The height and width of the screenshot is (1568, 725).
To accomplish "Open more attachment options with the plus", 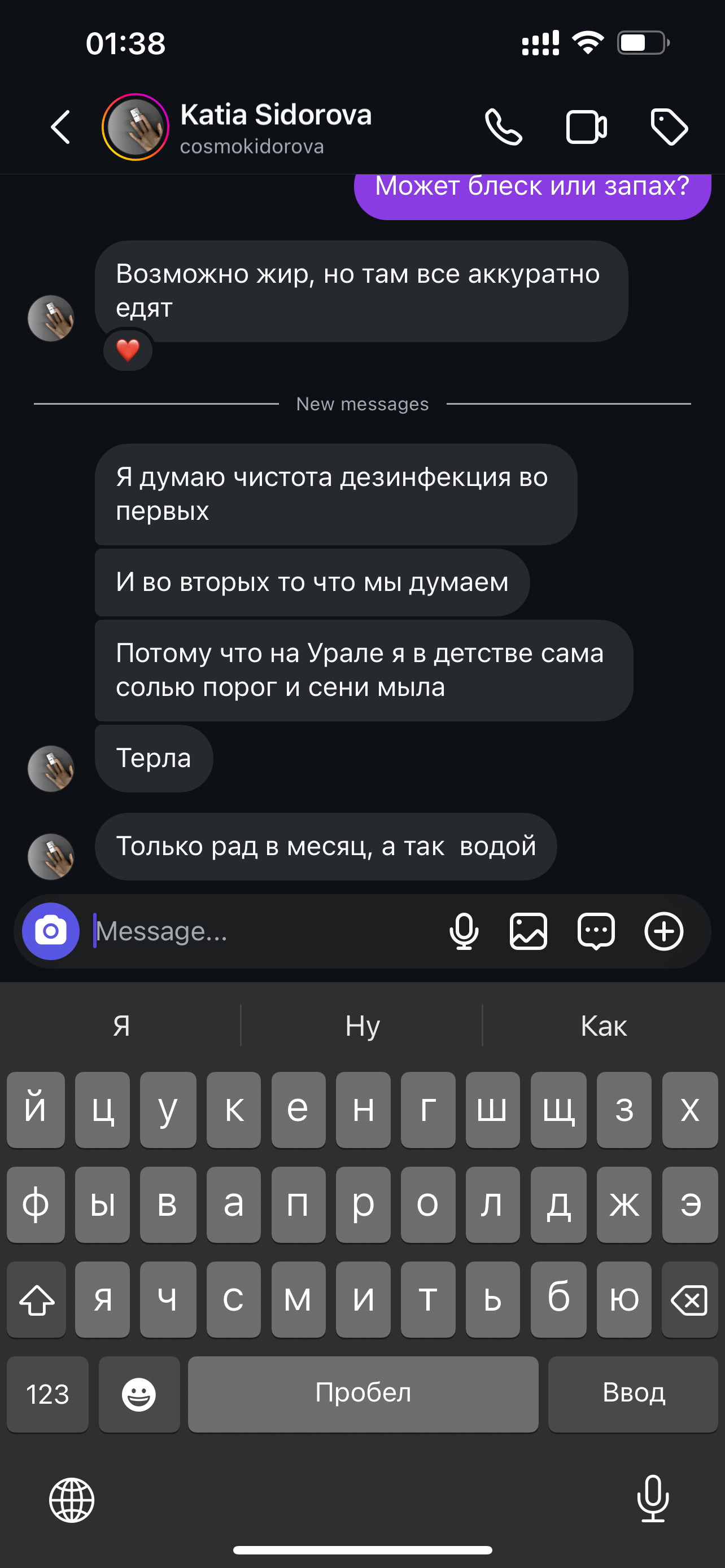I will click(x=663, y=931).
